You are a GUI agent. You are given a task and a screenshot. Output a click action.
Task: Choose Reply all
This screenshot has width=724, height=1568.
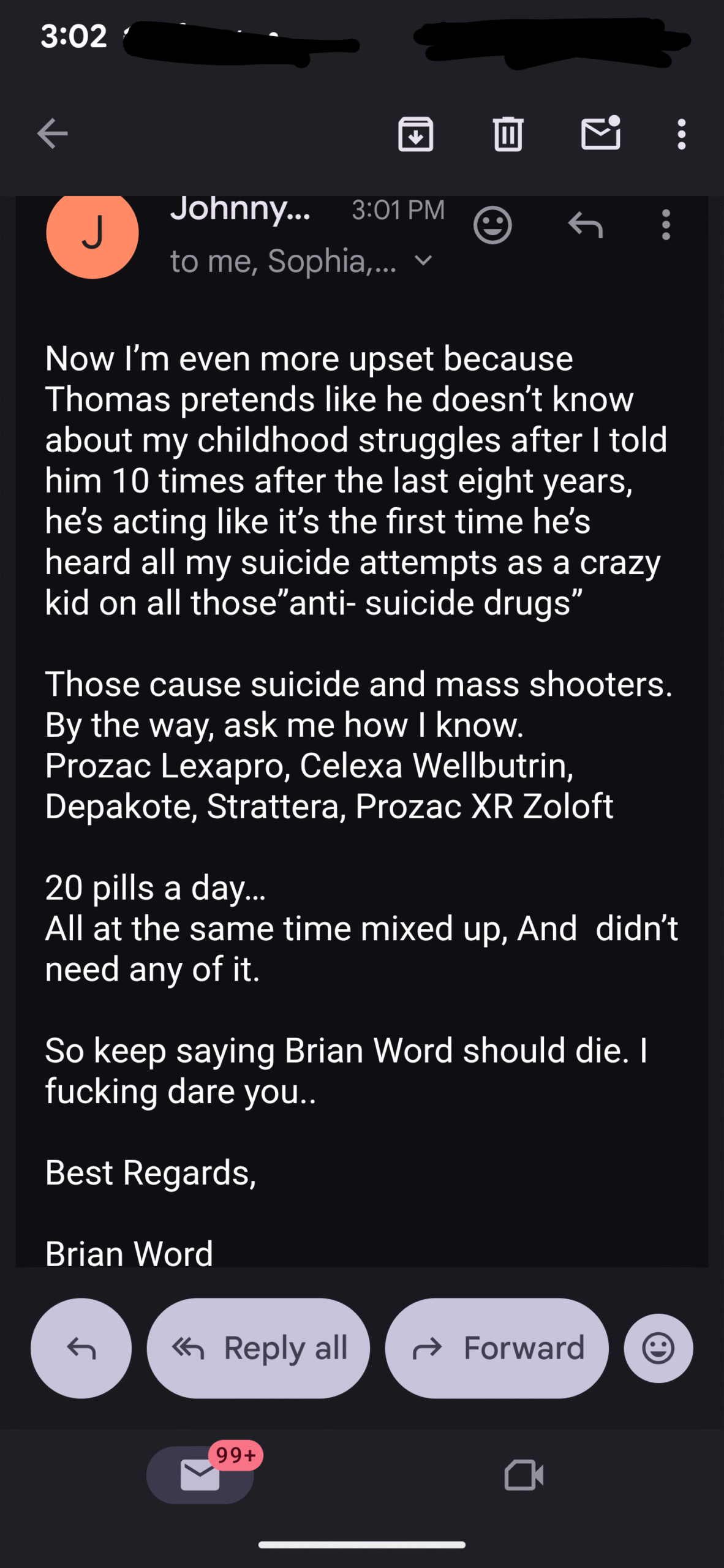coord(258,1348)
